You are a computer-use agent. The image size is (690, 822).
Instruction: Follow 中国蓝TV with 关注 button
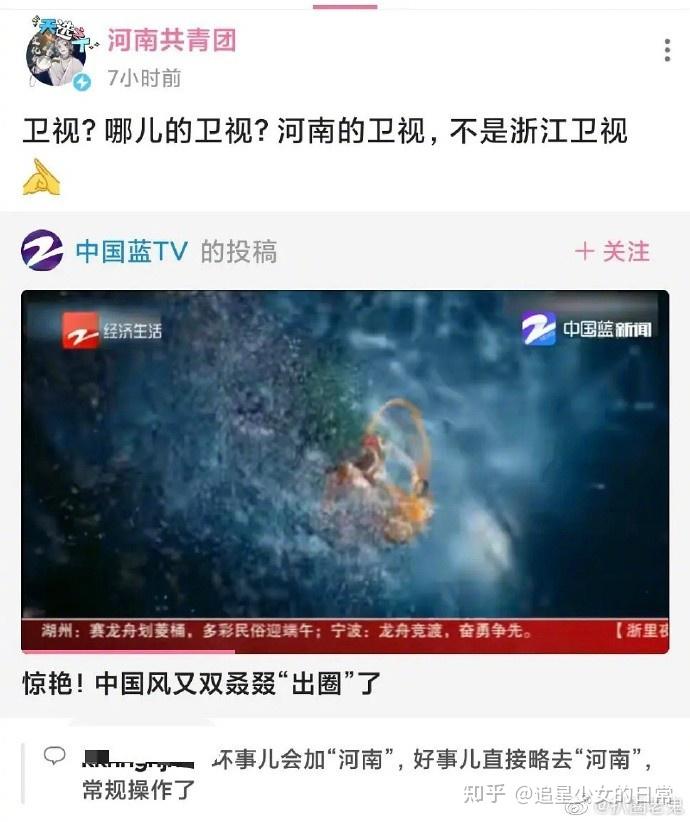tap(612, 252)
